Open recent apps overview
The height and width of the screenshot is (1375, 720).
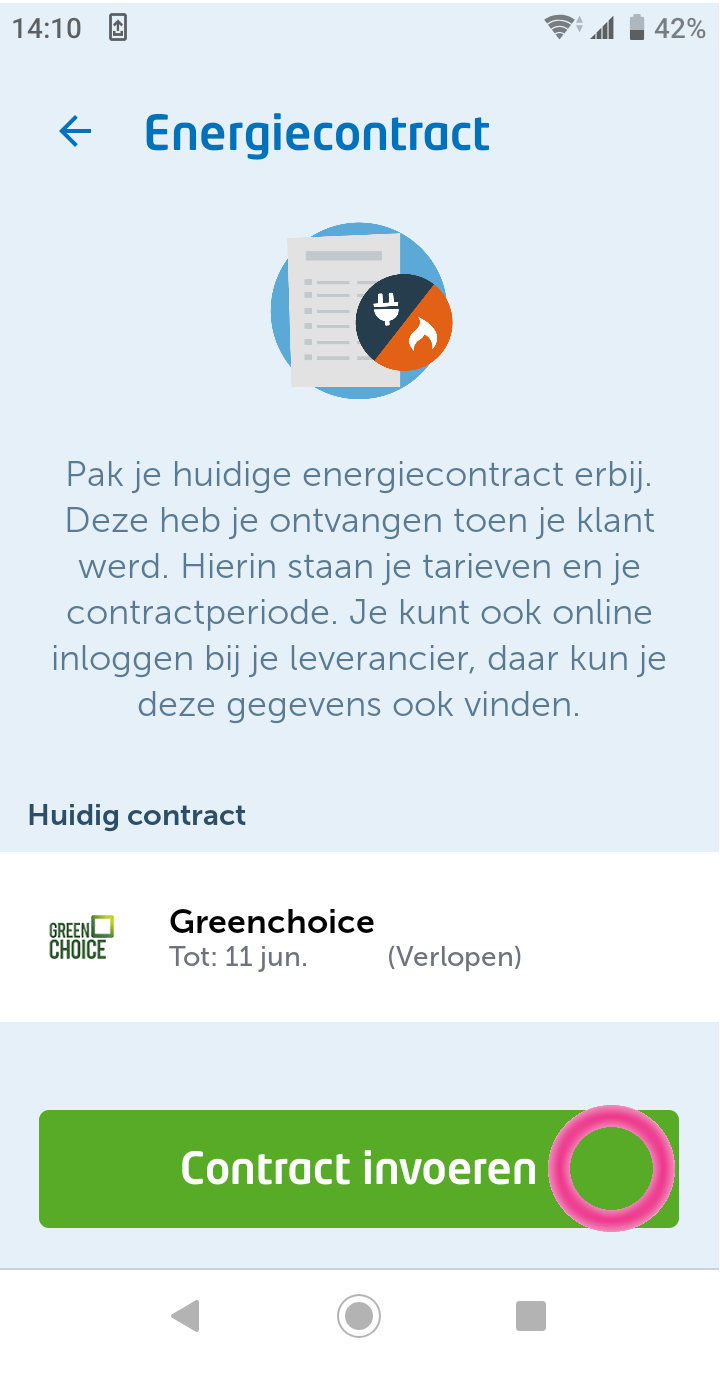click(x=531, y=1316)
